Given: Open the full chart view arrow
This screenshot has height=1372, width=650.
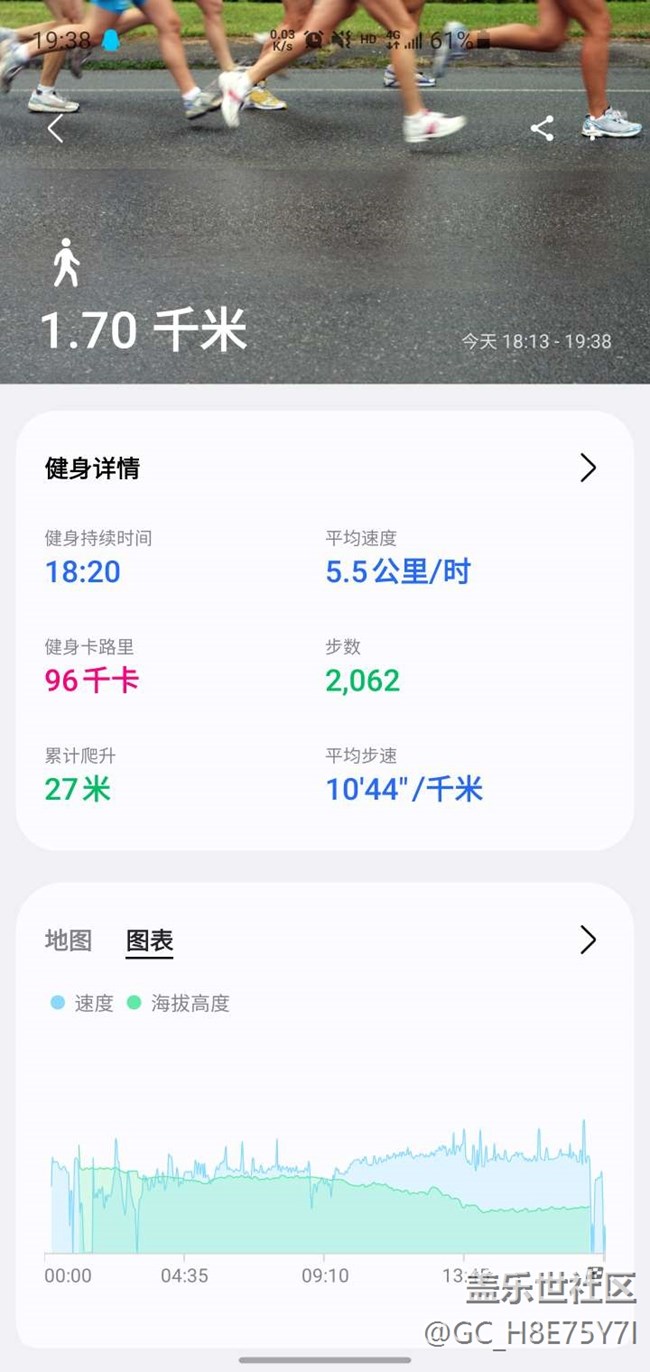Looking at the screenshot, I should pyautogui.click(x=587, y=939).
